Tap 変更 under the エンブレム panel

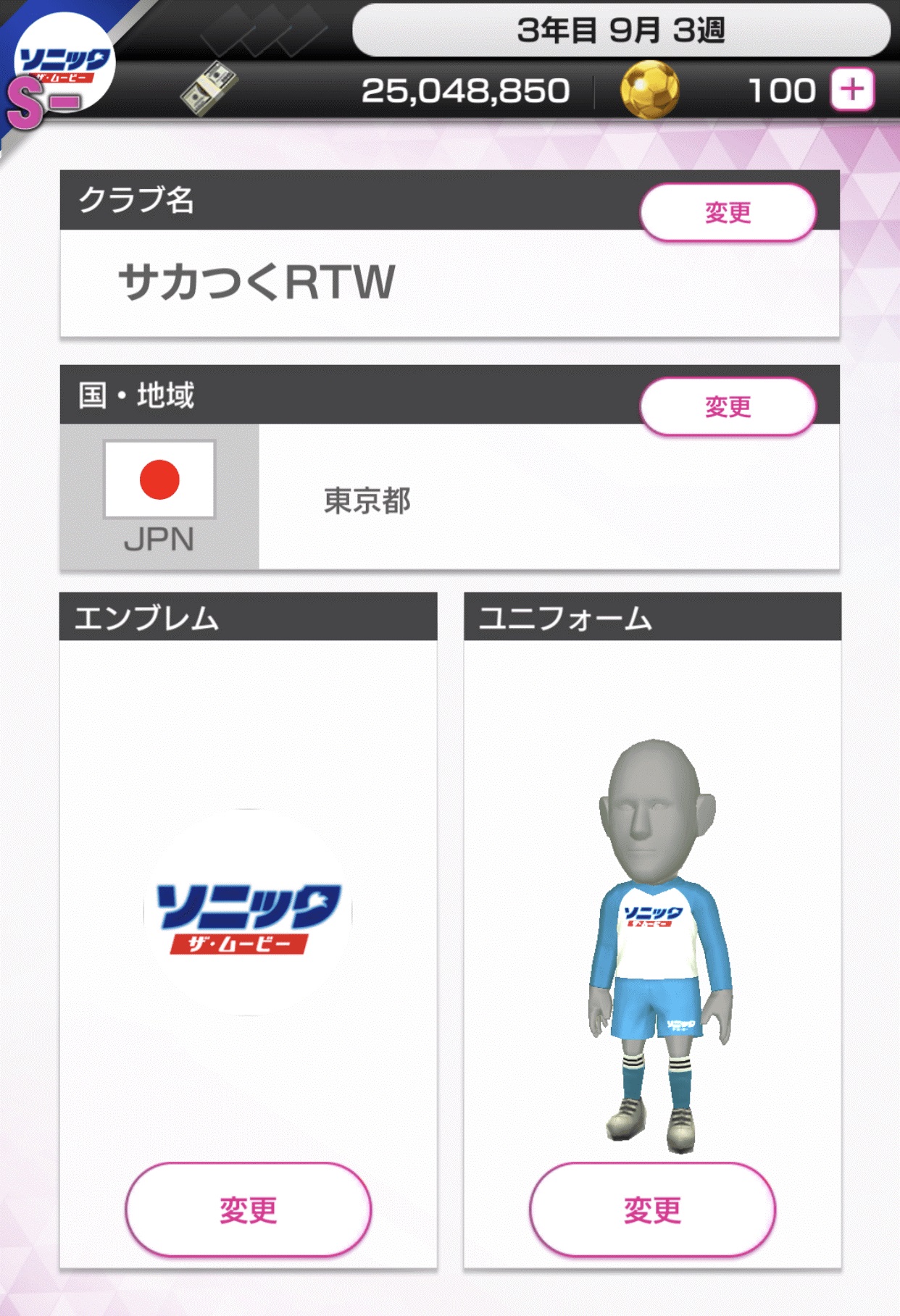[248, 1209]
